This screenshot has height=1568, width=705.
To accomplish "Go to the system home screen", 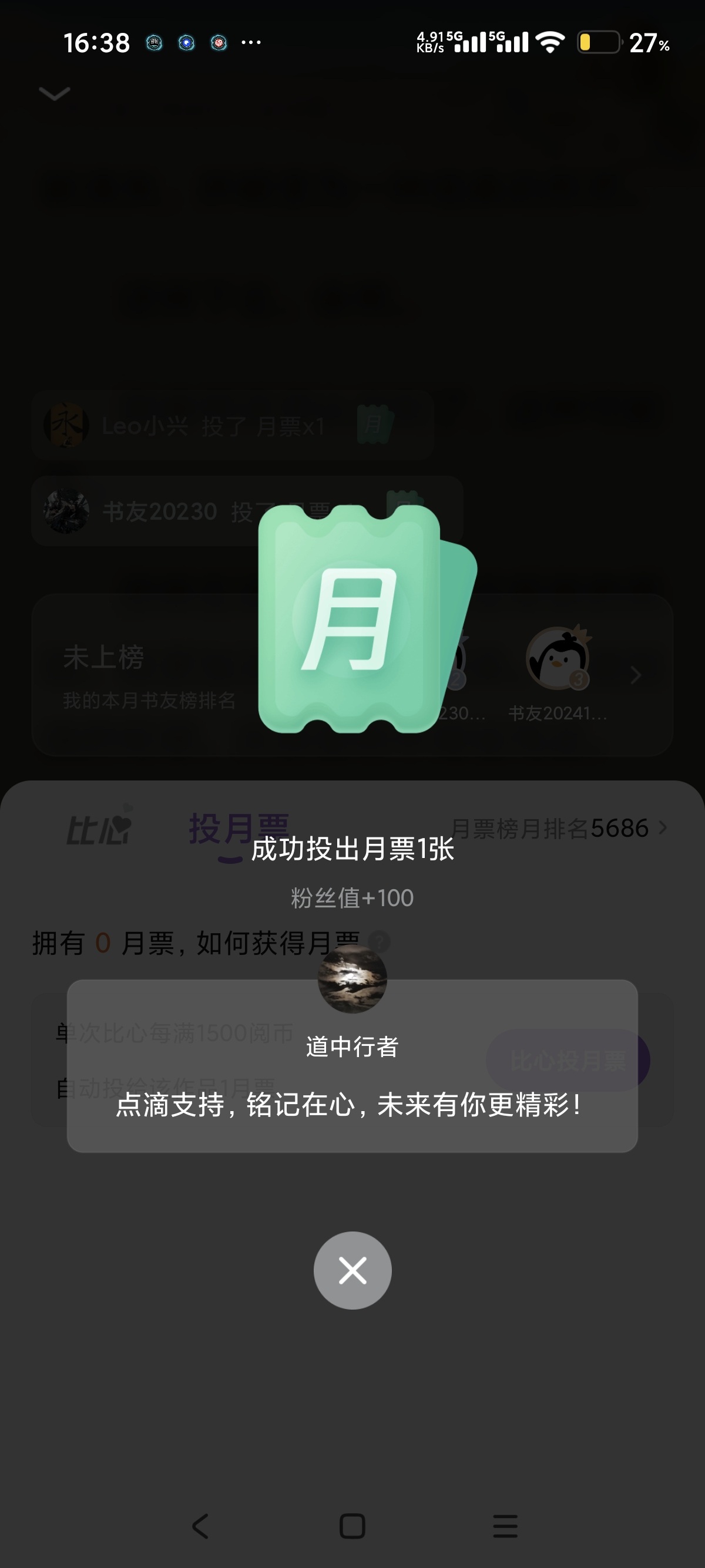I will coord(352,1526).
